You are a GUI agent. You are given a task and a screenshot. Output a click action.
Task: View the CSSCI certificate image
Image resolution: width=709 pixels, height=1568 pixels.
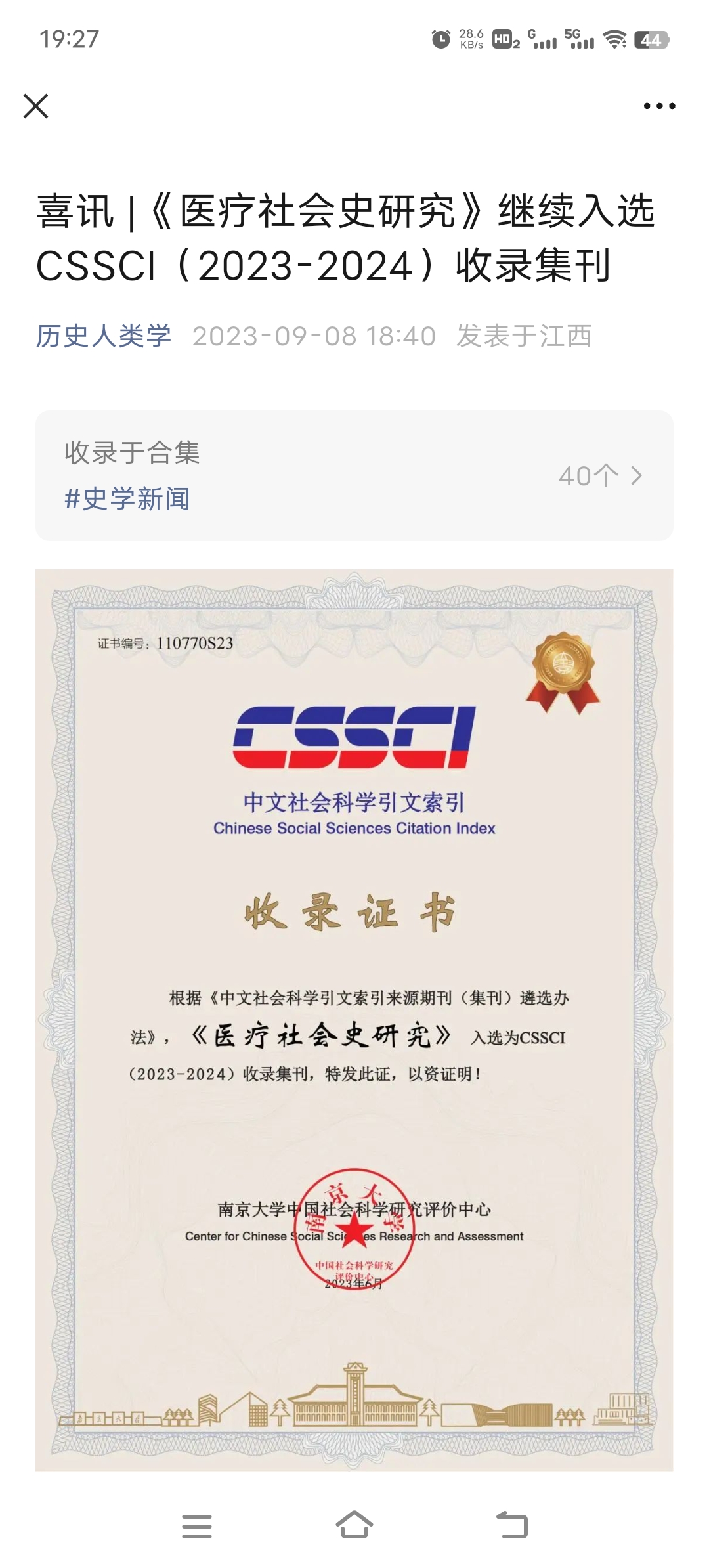pos(354,1020)
